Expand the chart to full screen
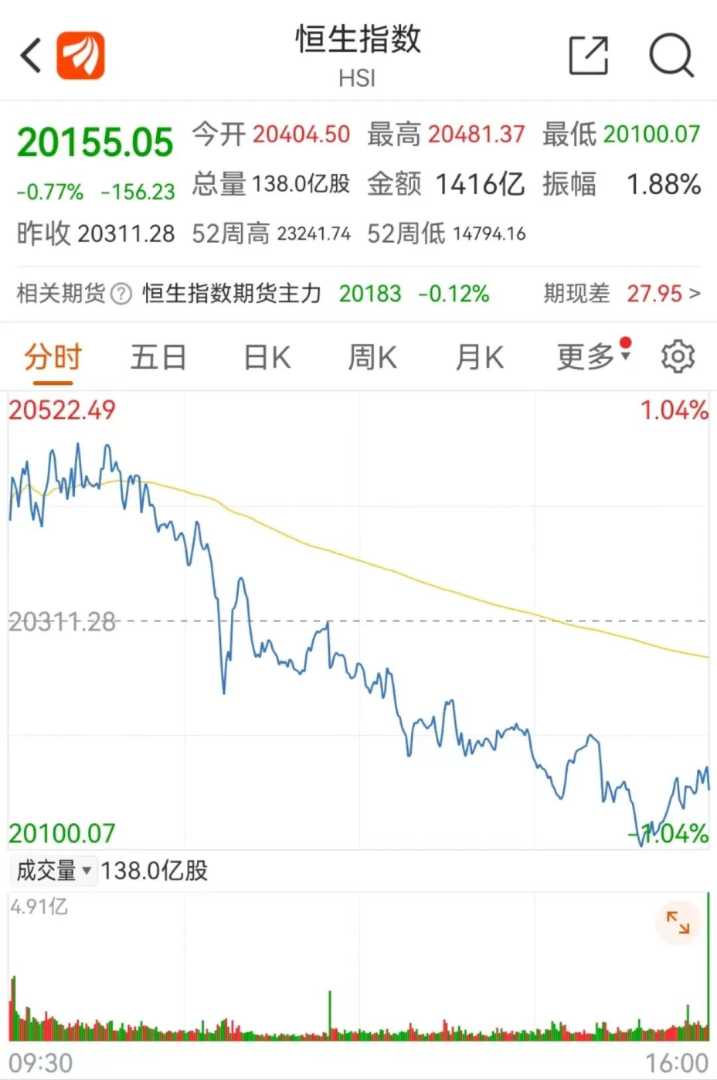 tap(678, 923)
